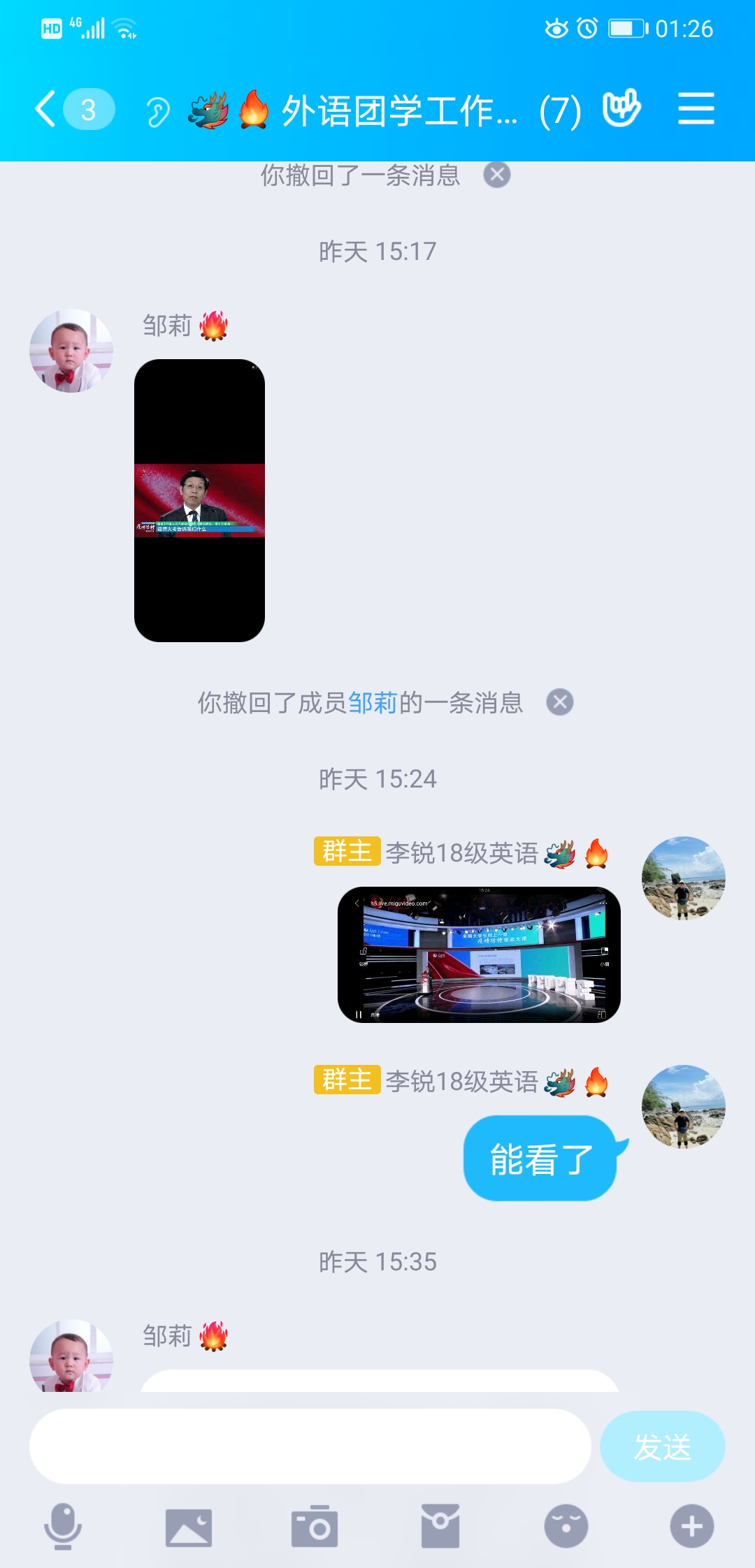The image size is (755, 1568).
Task: Dismiss the recalled 邹莉 message notice
Action: coord(560,702)
